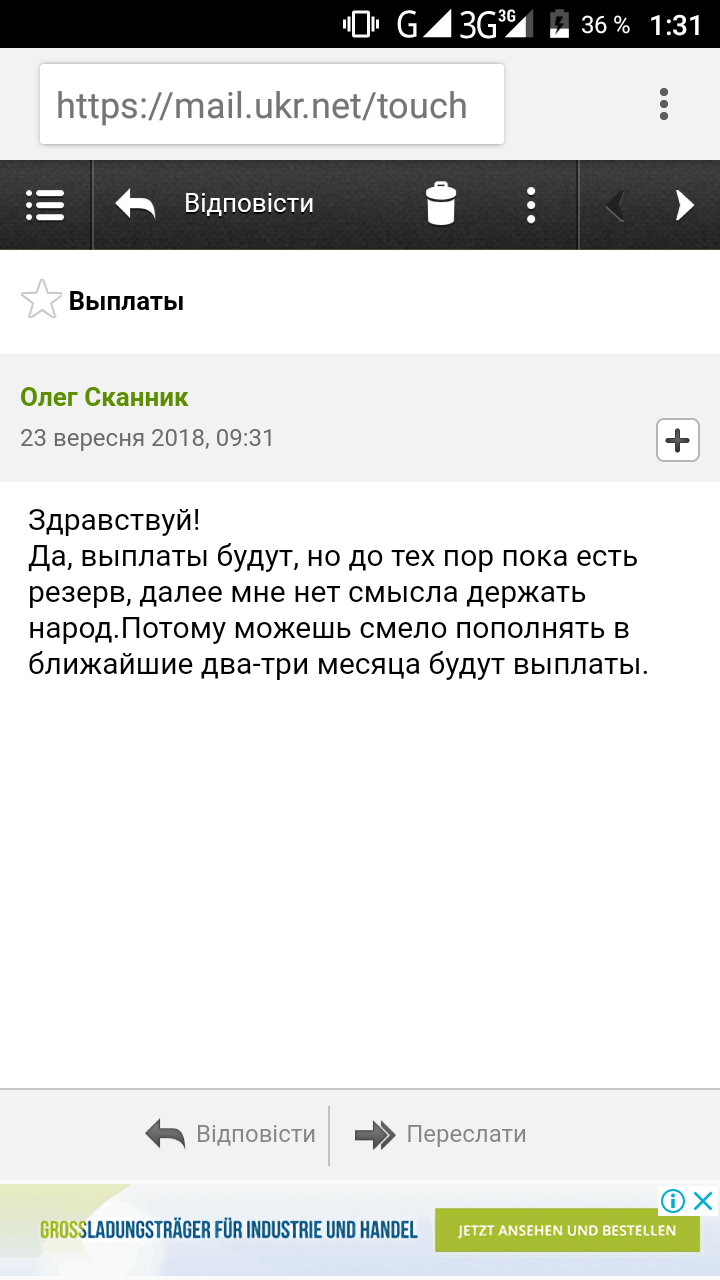Go to the previous email arrow

[x=615, y=205]
